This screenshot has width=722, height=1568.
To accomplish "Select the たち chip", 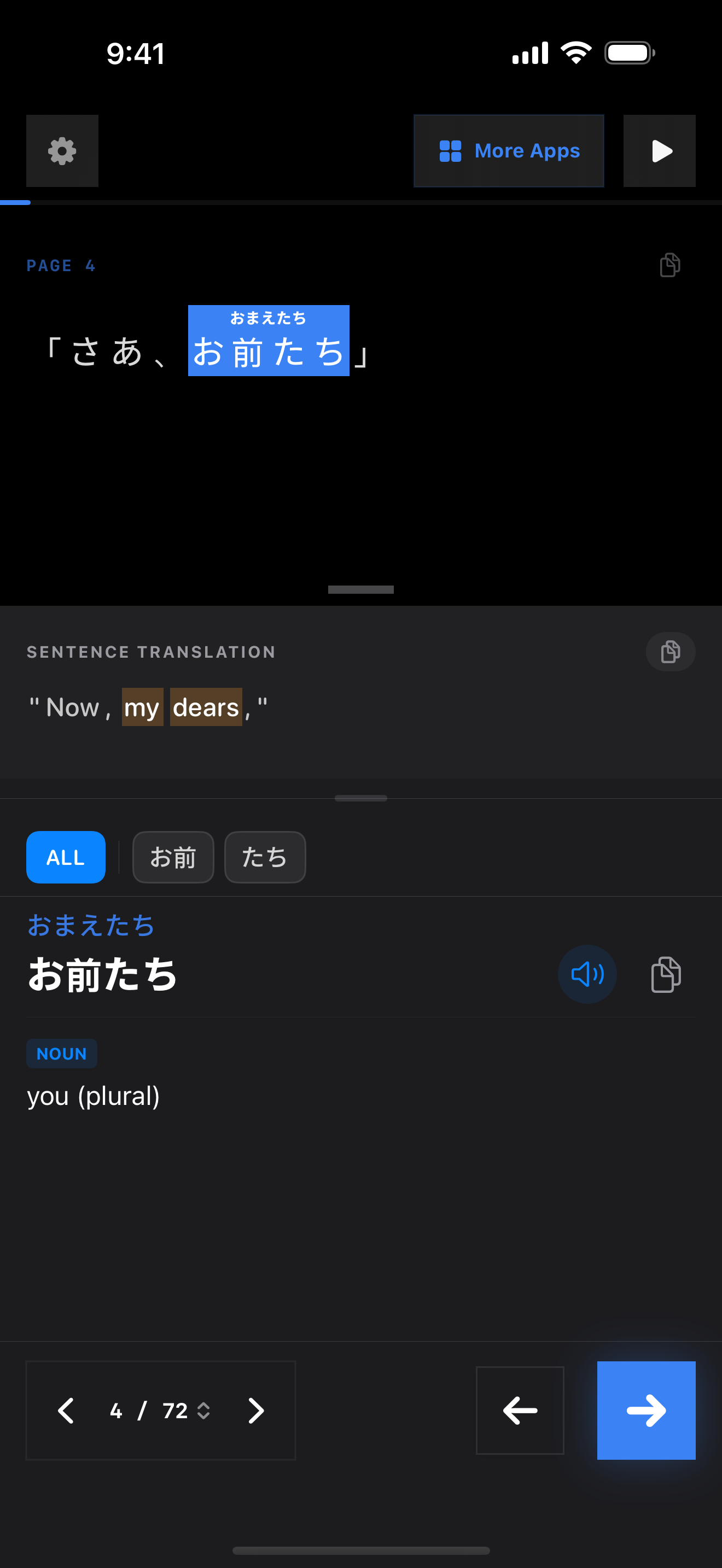I will (265, 857).
